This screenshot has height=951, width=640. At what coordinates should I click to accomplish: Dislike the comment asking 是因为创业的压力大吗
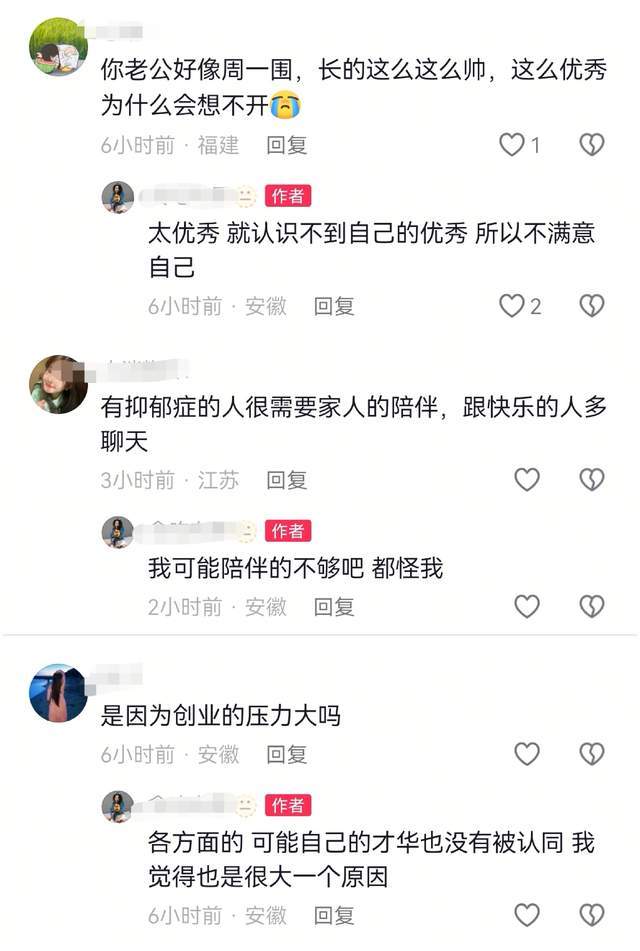click(592, 754)
